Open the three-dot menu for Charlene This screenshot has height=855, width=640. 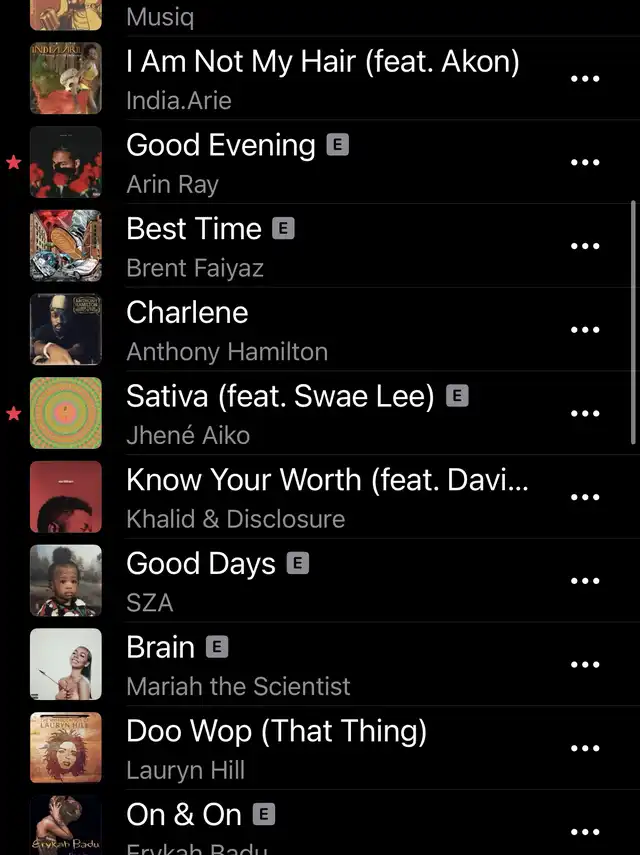(x=584, y=330)
